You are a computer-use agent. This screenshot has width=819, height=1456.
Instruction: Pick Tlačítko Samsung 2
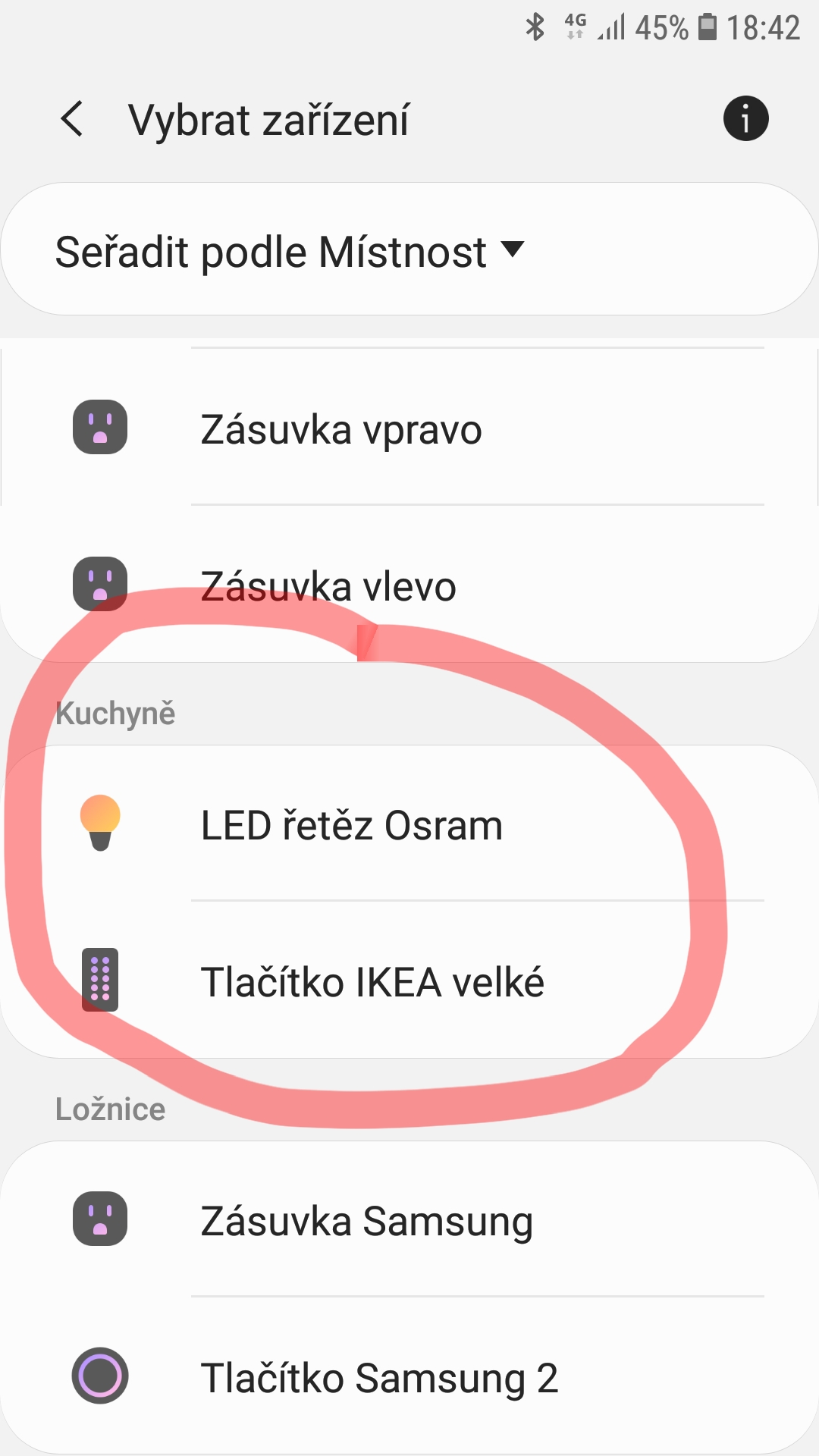(379, 1377)
